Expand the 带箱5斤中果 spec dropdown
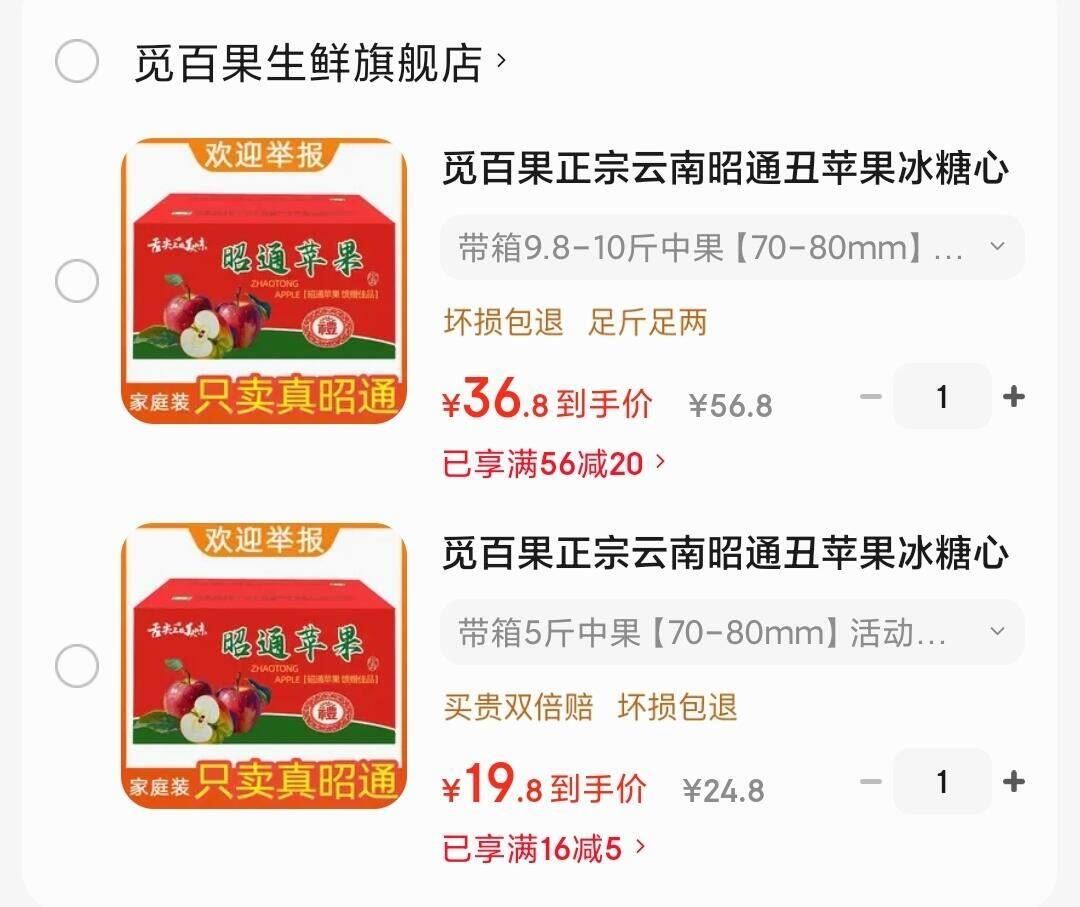This screenshot has width=1080, height=907. pyautogui.click(x=732, y=632)
